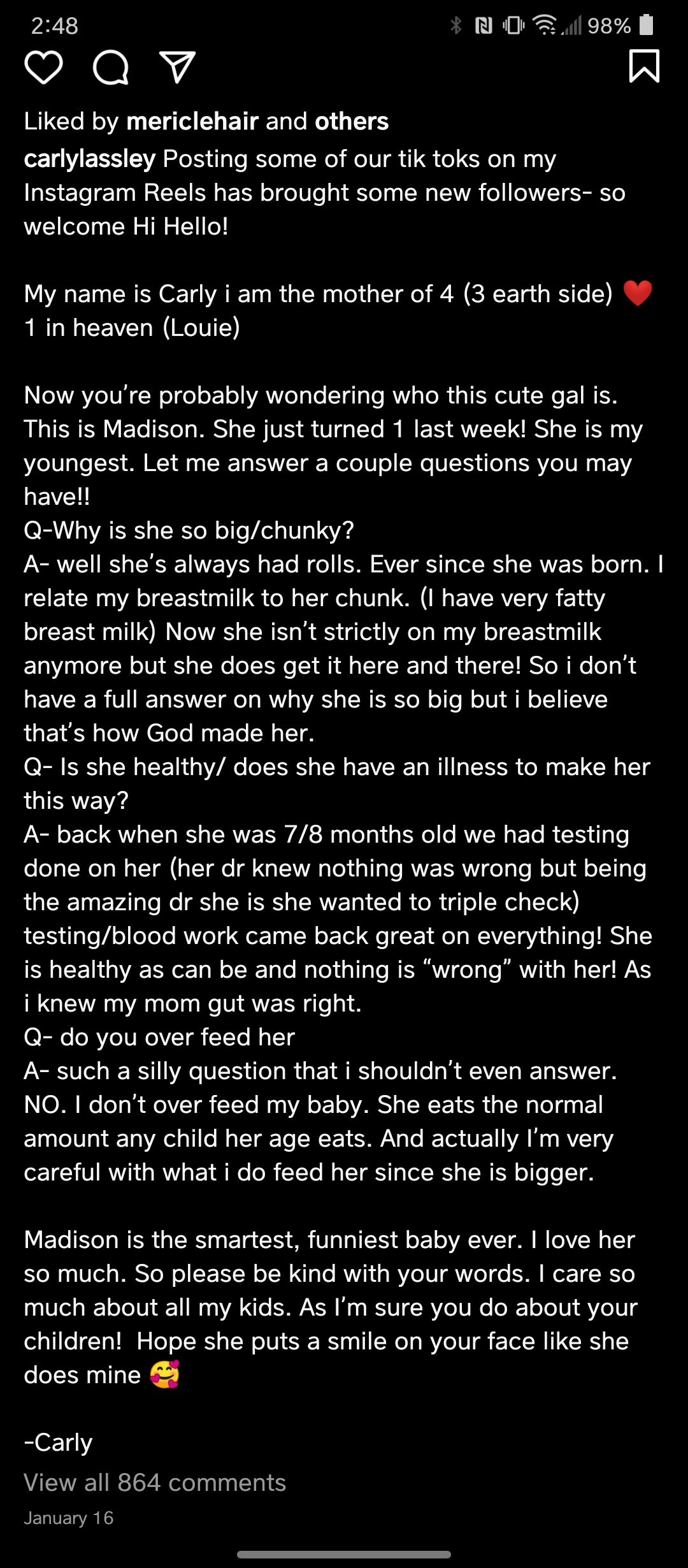This screenshot has height=1568, width=688.
Task: View all 864 comments
Action: [155, 1483]
